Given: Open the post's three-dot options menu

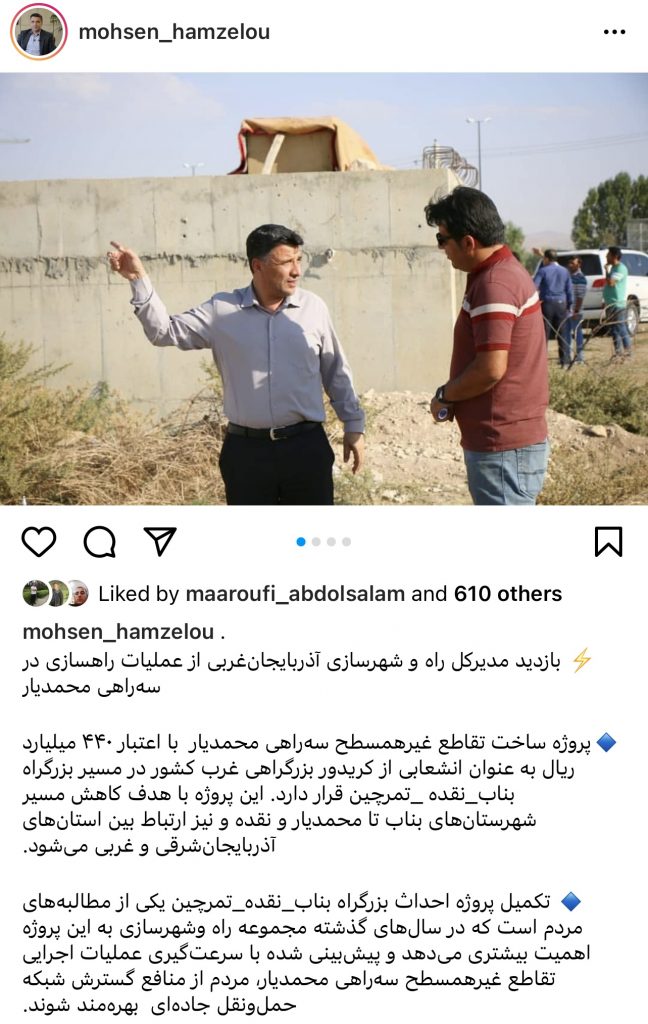Looking at the screenshot, I should pyautogui.click(x=614, y=32).
